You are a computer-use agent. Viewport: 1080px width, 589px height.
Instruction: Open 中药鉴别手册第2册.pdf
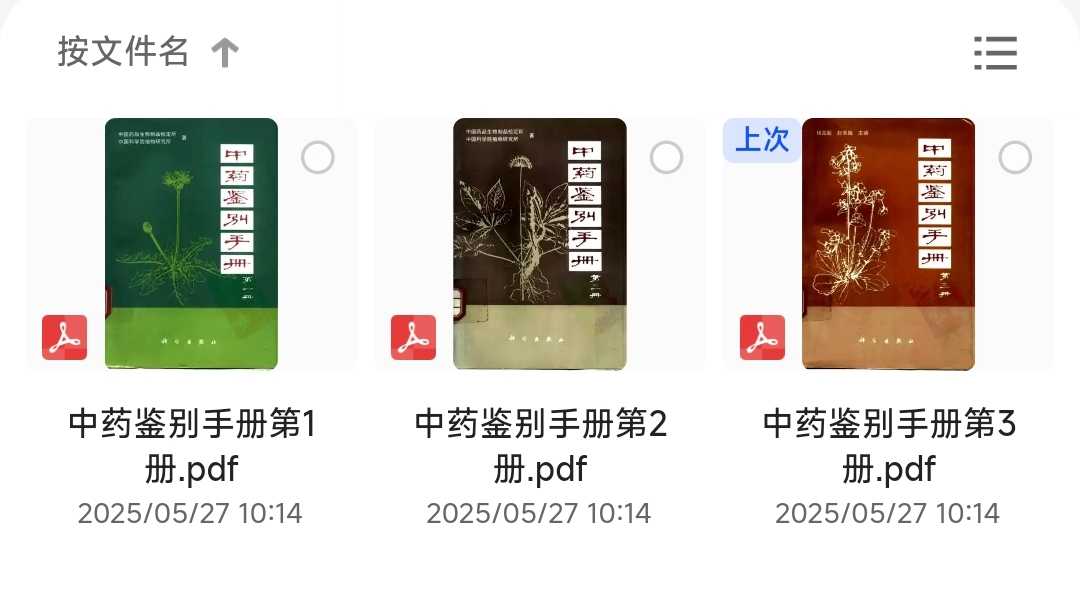click(x=540, y=244)
